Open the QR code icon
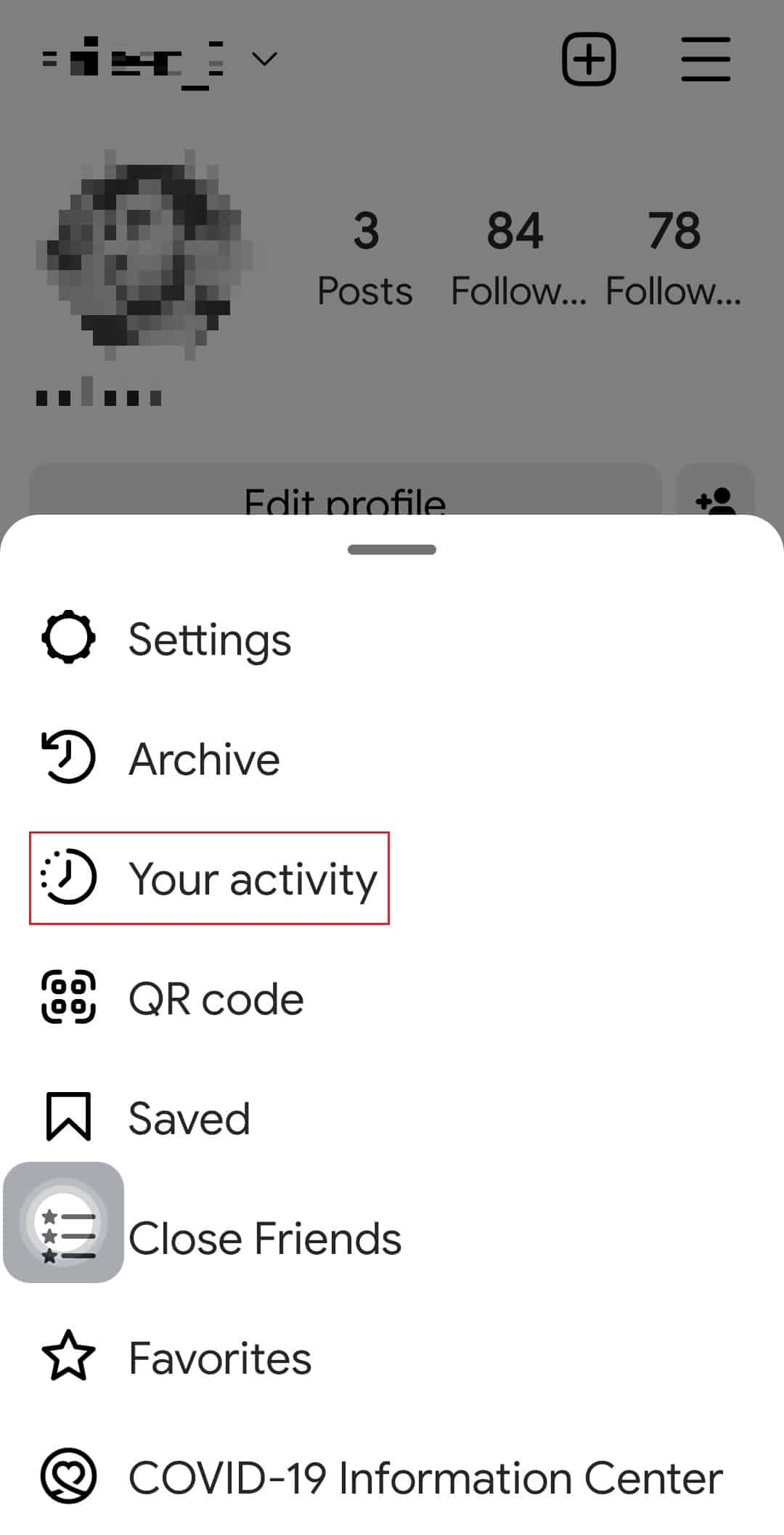Viewport: 784px width, 1535px height. tap(70, 998)
